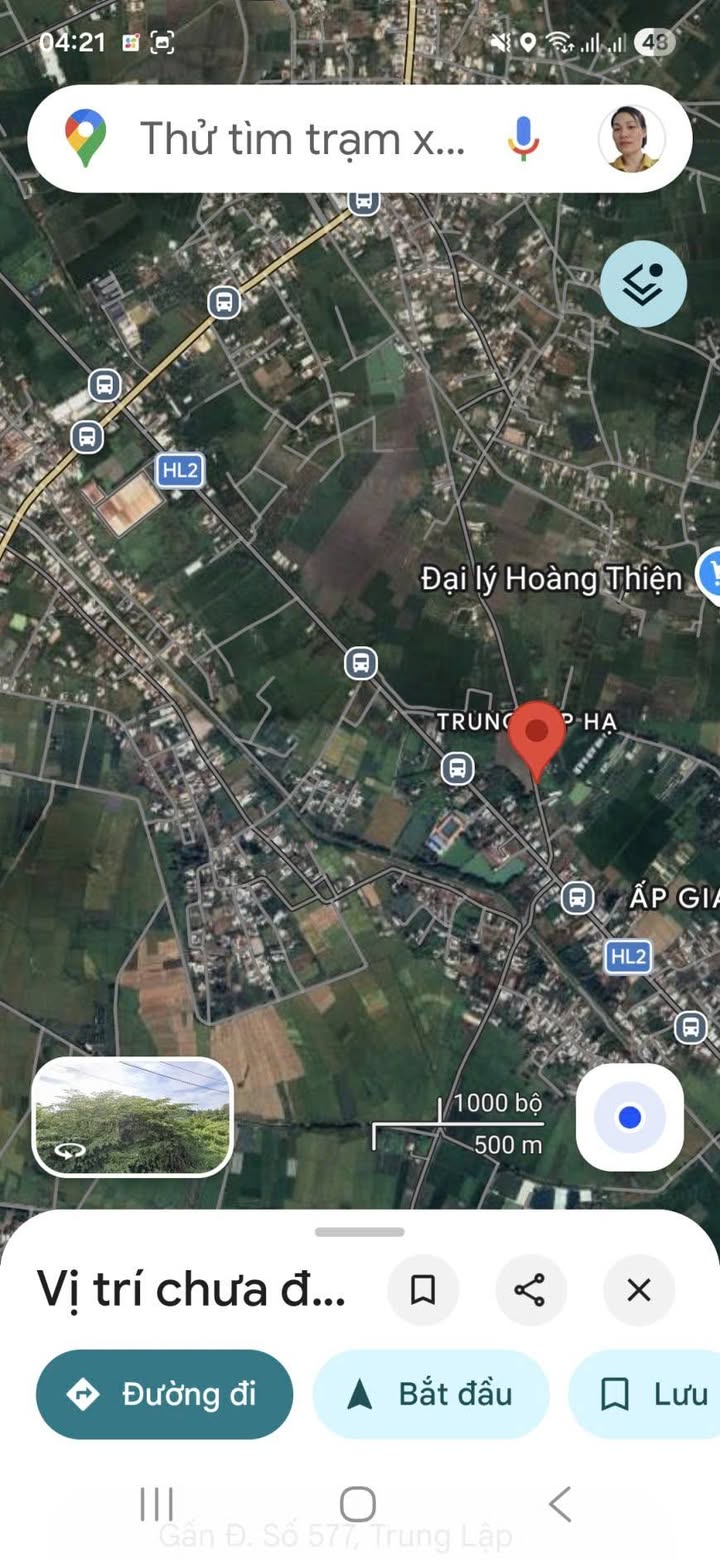720x1561 pixels.
Task: Open recent apps from navigation bar
Action: pyautogui.click(x=156, y=1503)
